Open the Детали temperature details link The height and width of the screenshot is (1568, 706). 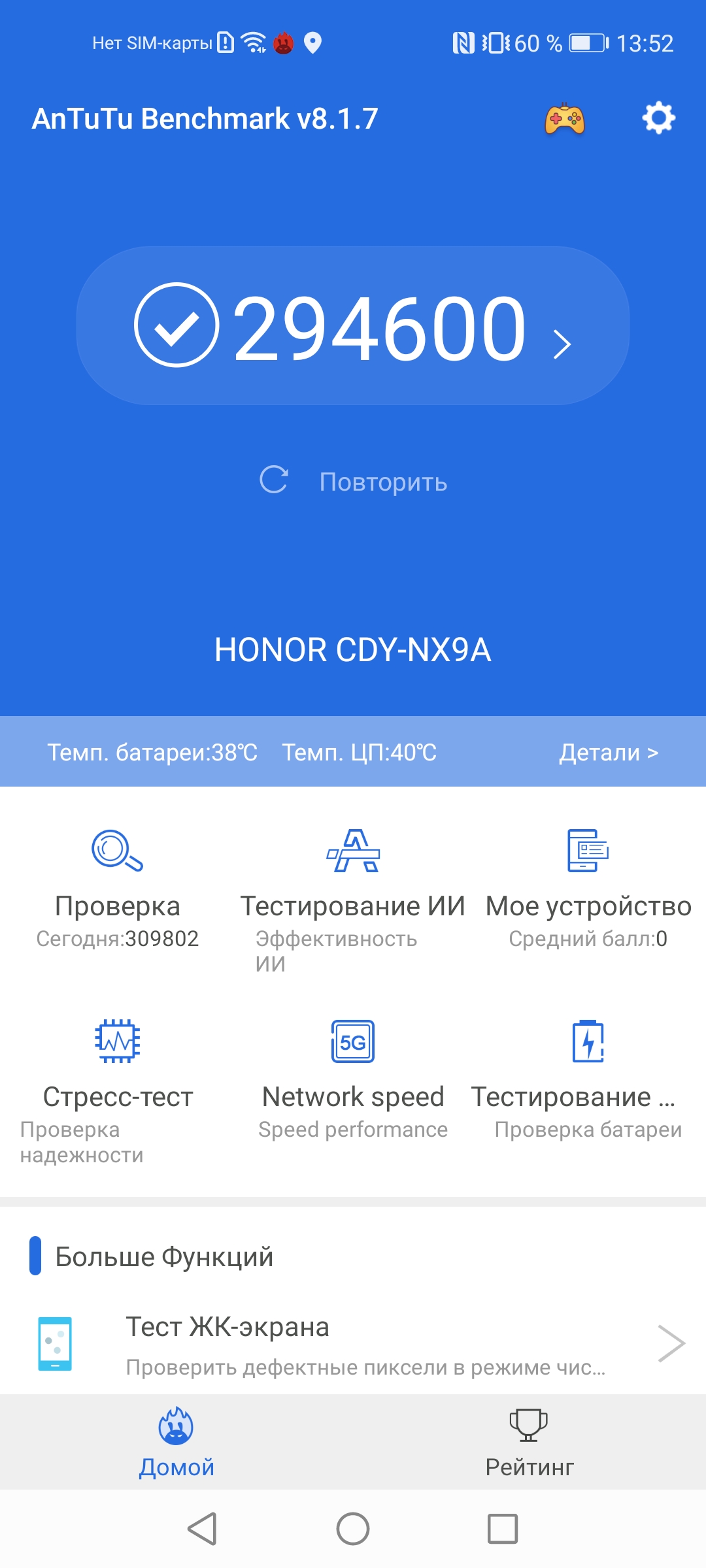pos(608,753)
